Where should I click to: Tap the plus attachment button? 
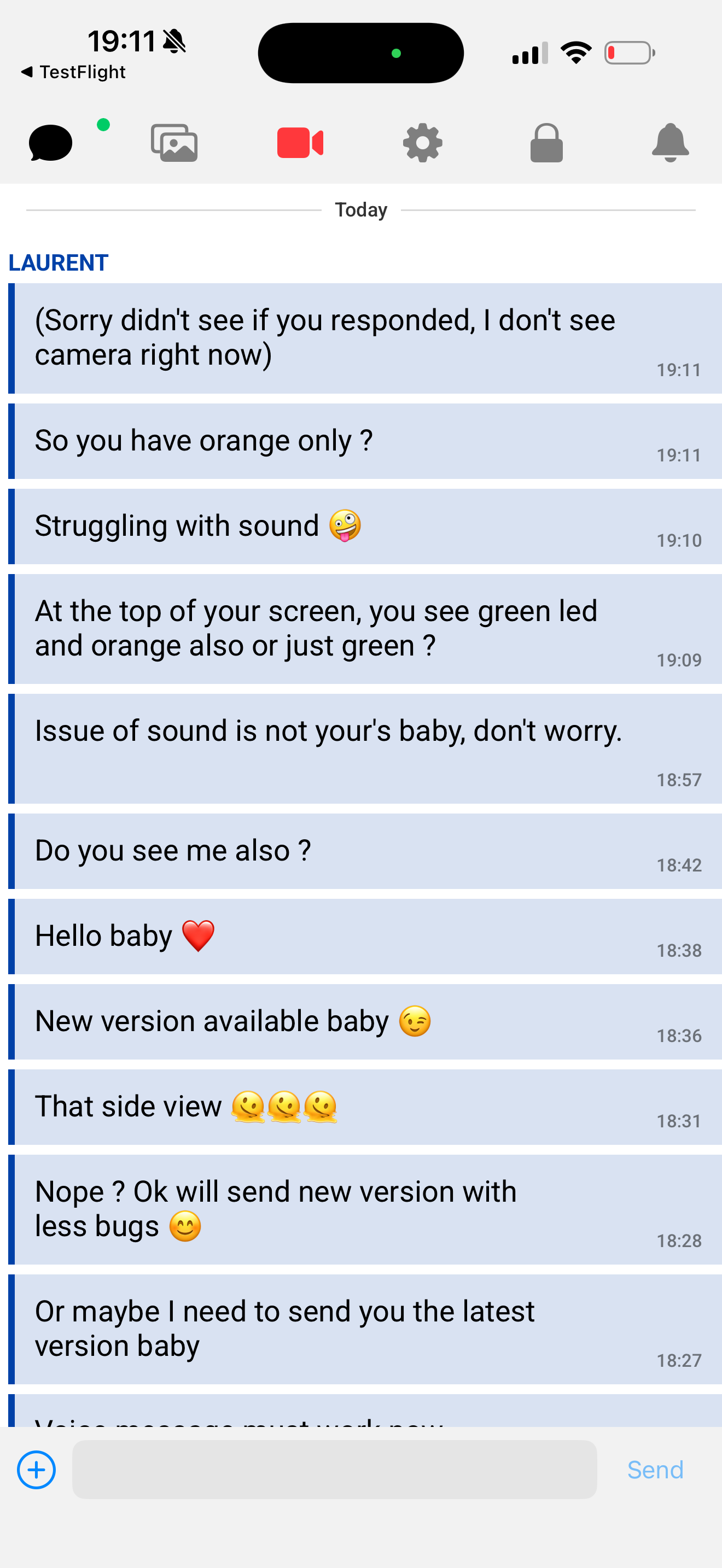tap(37, 1470)
